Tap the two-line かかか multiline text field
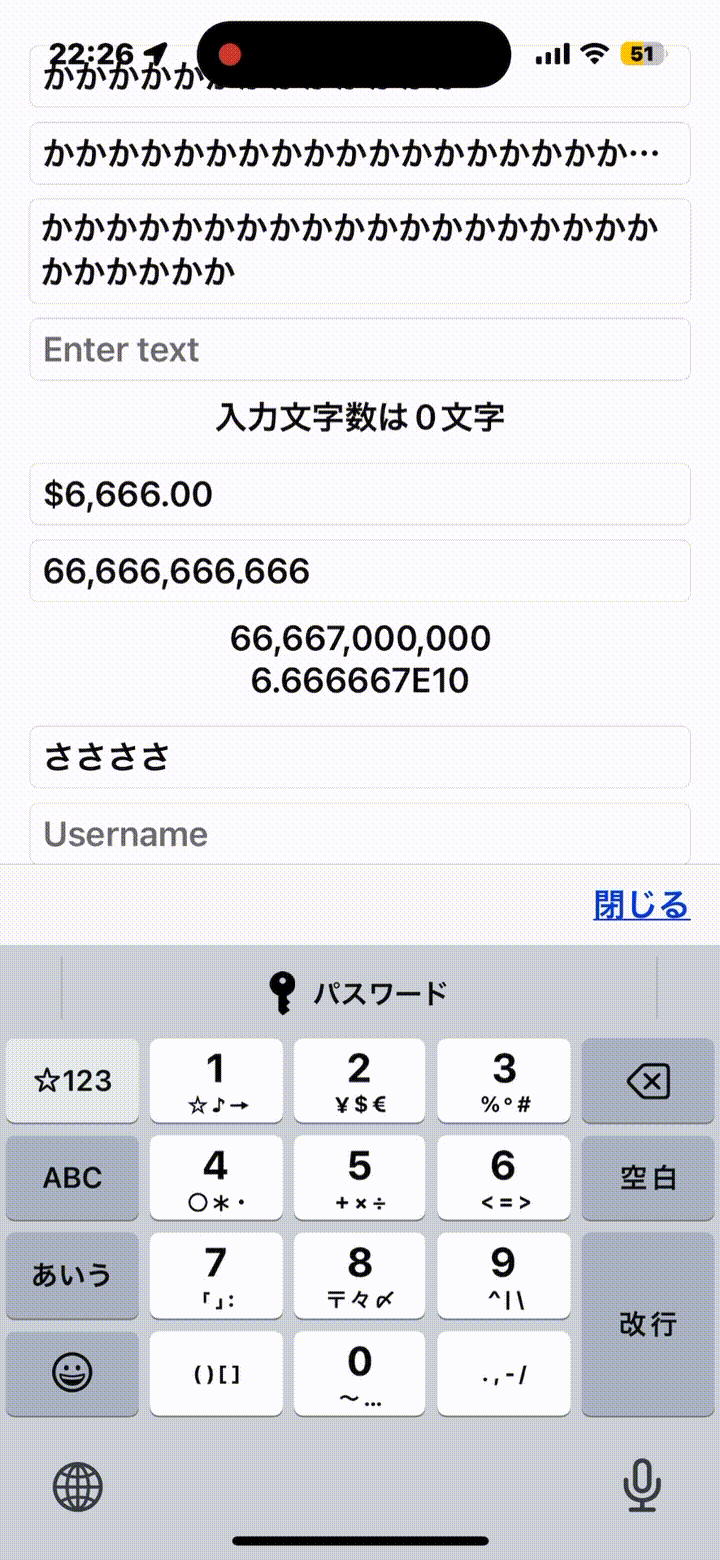This screenshot has width=720, height=1560. [360, 250]
